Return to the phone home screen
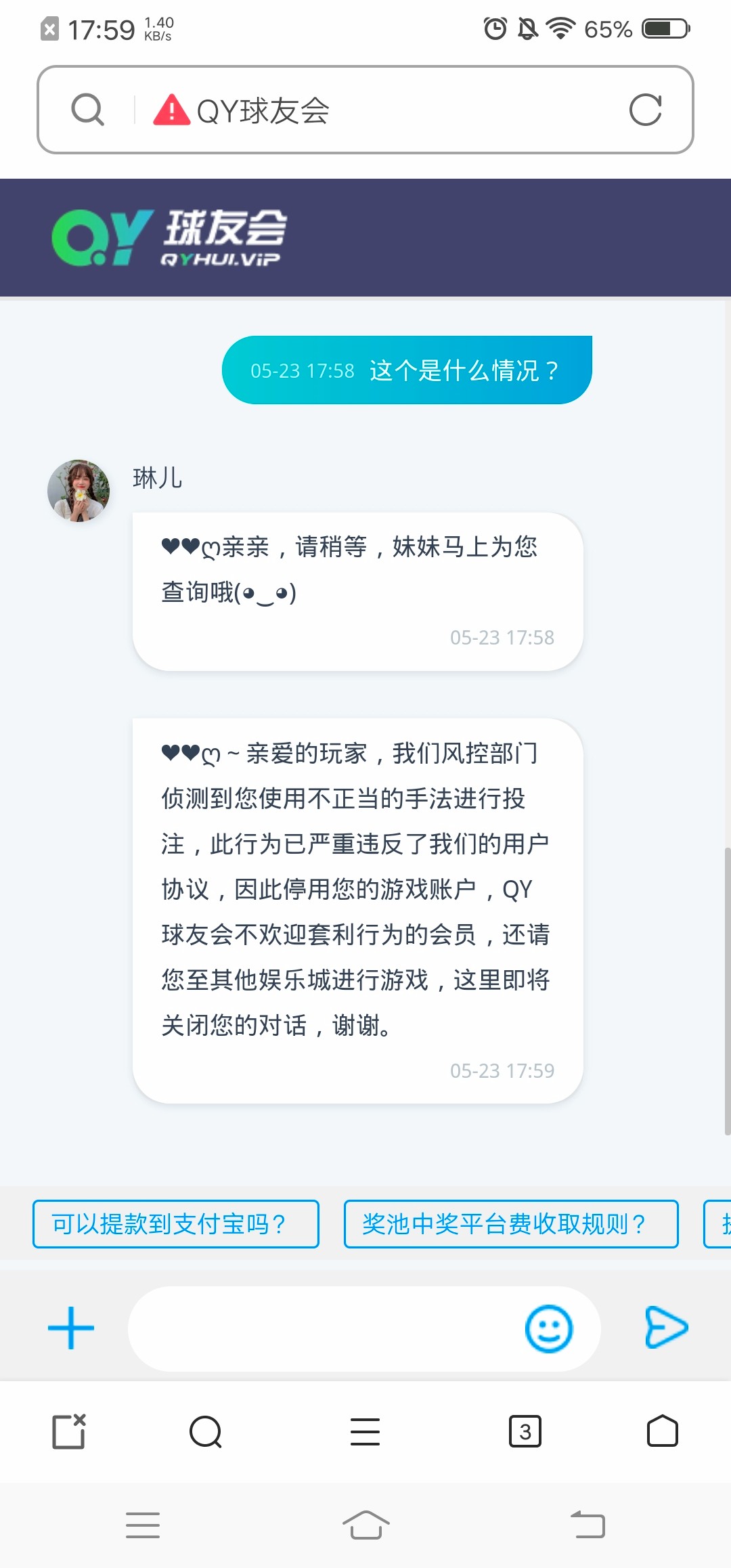This screenshot has width=731, height=1568. (x=365, y=1525)
